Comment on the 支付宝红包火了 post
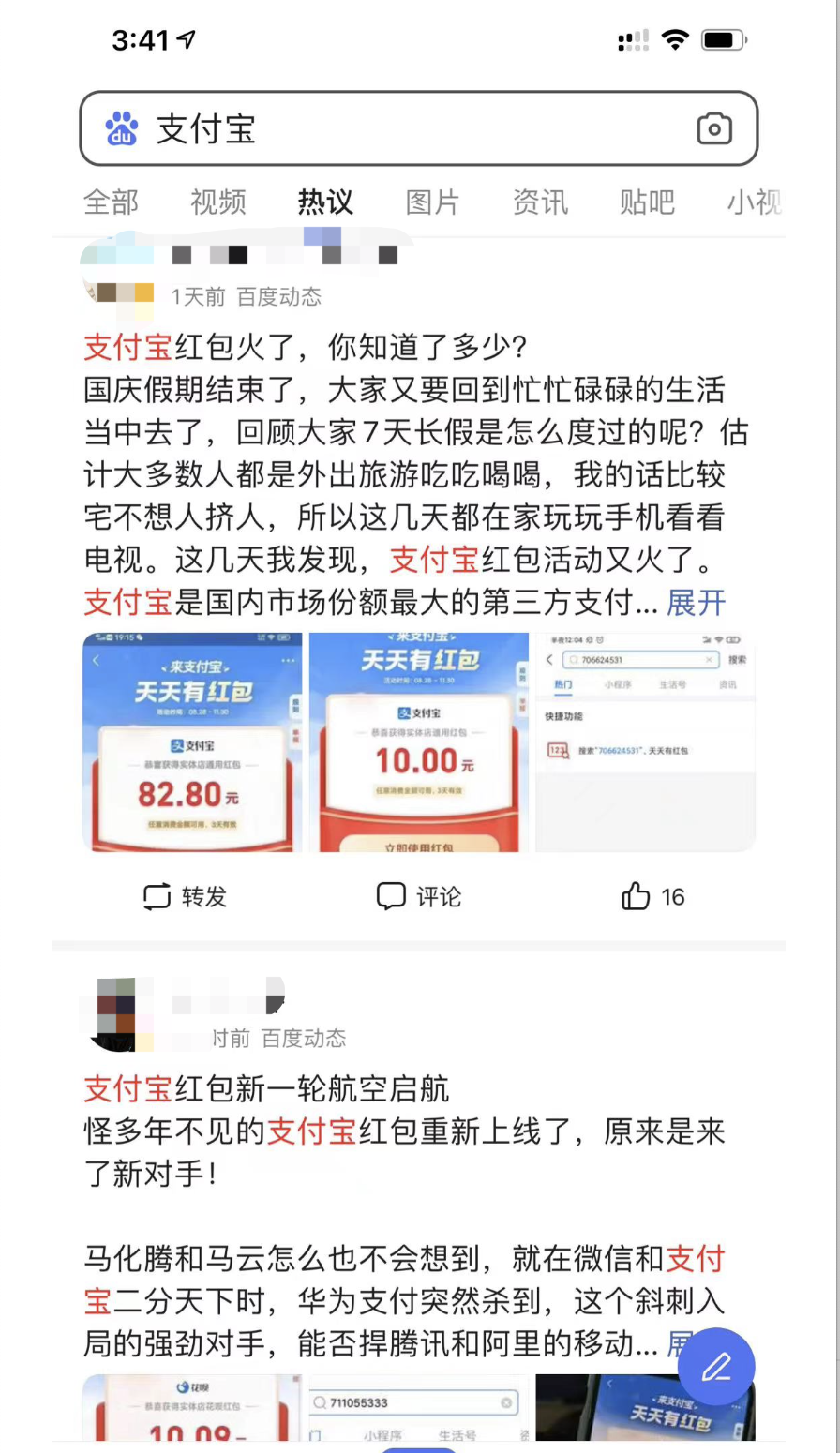 click(419, 897)
